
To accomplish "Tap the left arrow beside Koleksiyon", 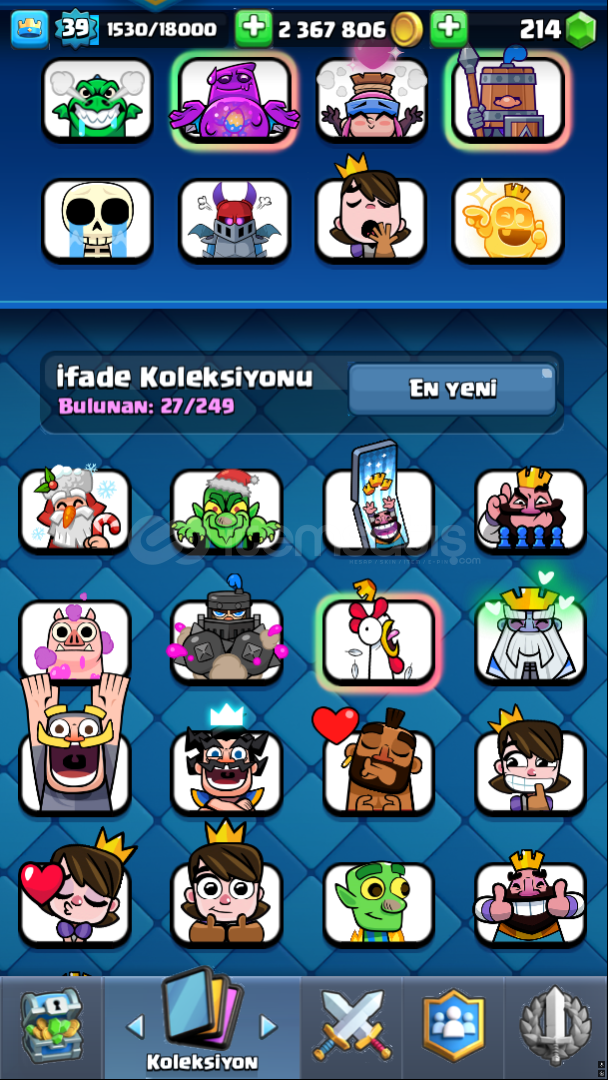I will coord(136,1027).
